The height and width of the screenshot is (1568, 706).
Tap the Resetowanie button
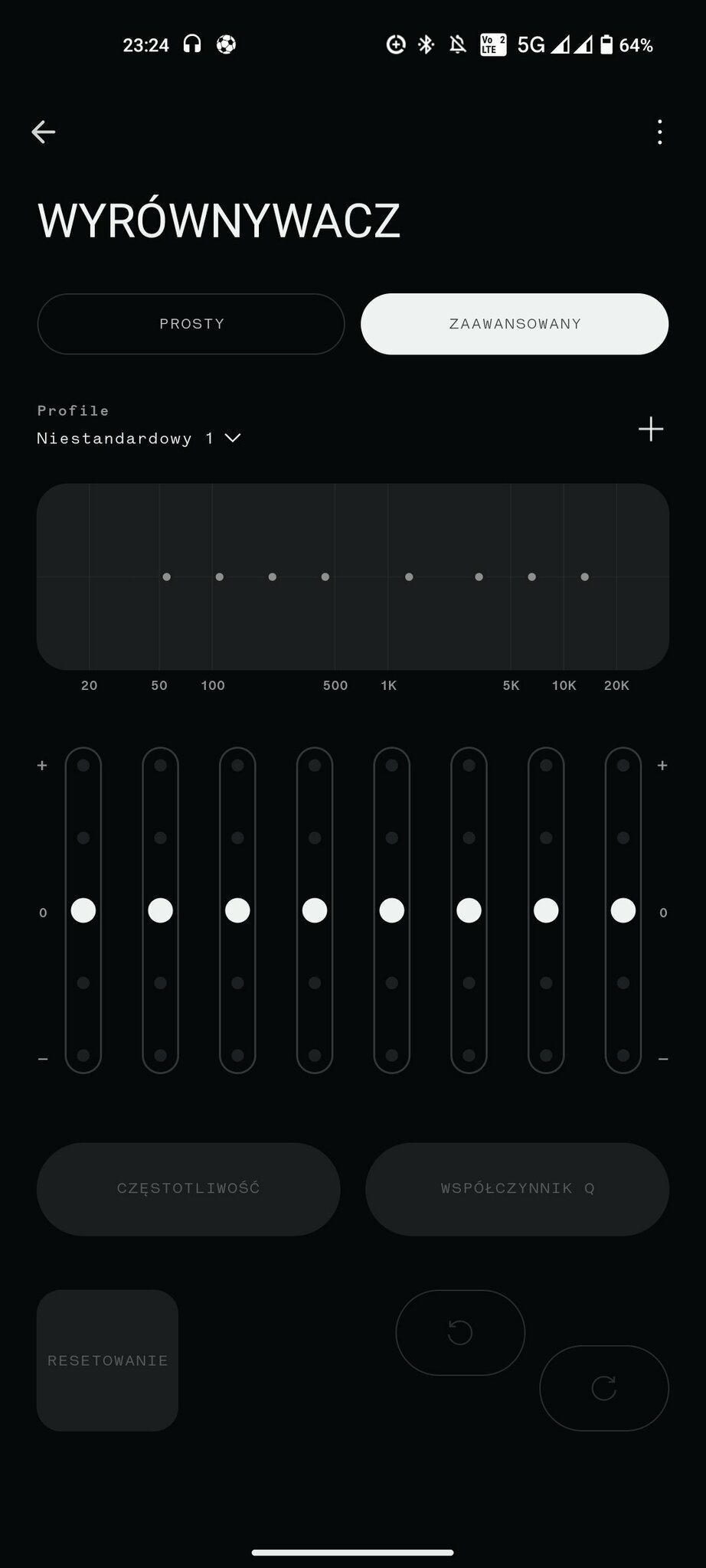tap(107, 1360)
